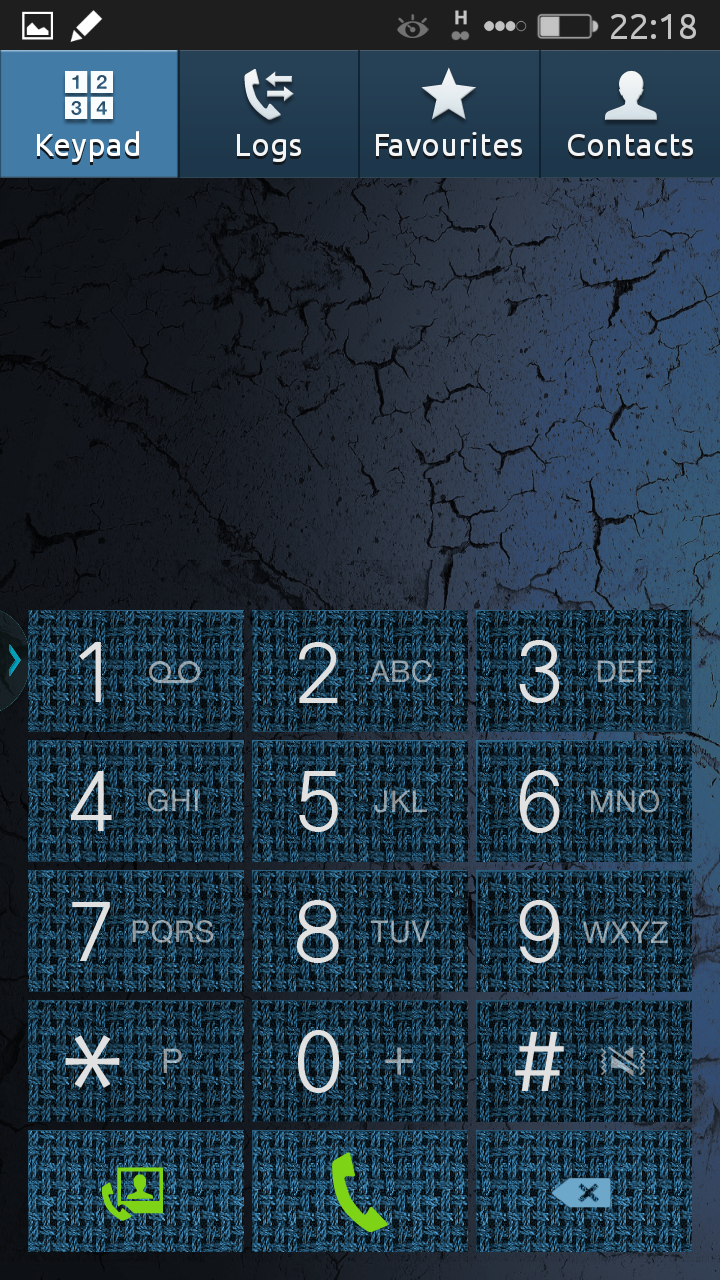Enter digit 5 JKL
The width and height of the screenshot is (720, 1280).
pos(359,801)
